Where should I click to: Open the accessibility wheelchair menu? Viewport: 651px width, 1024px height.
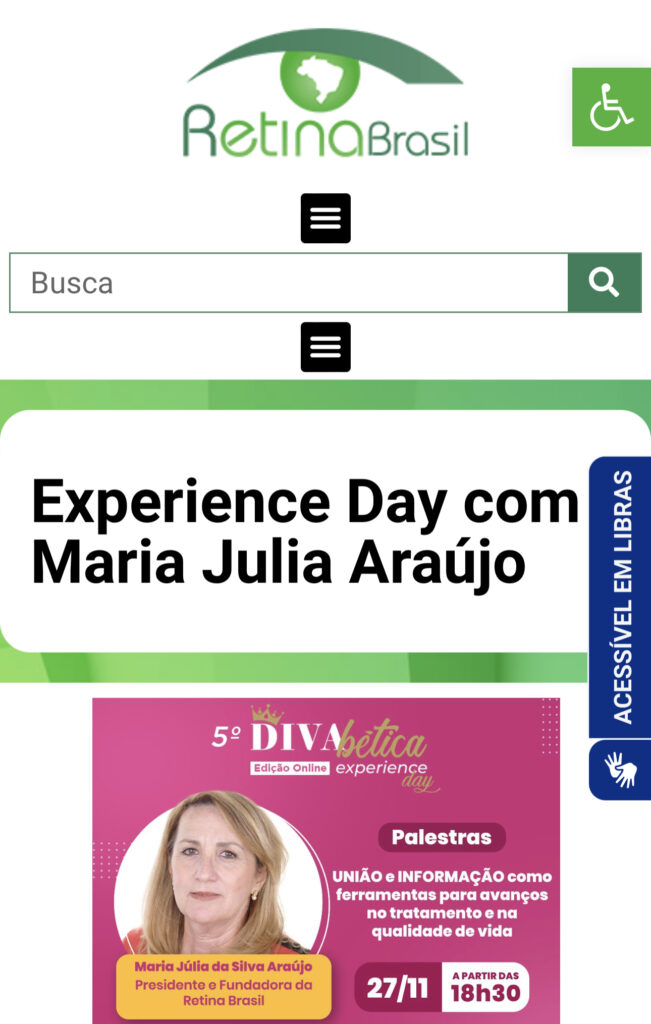pos(611,107)
